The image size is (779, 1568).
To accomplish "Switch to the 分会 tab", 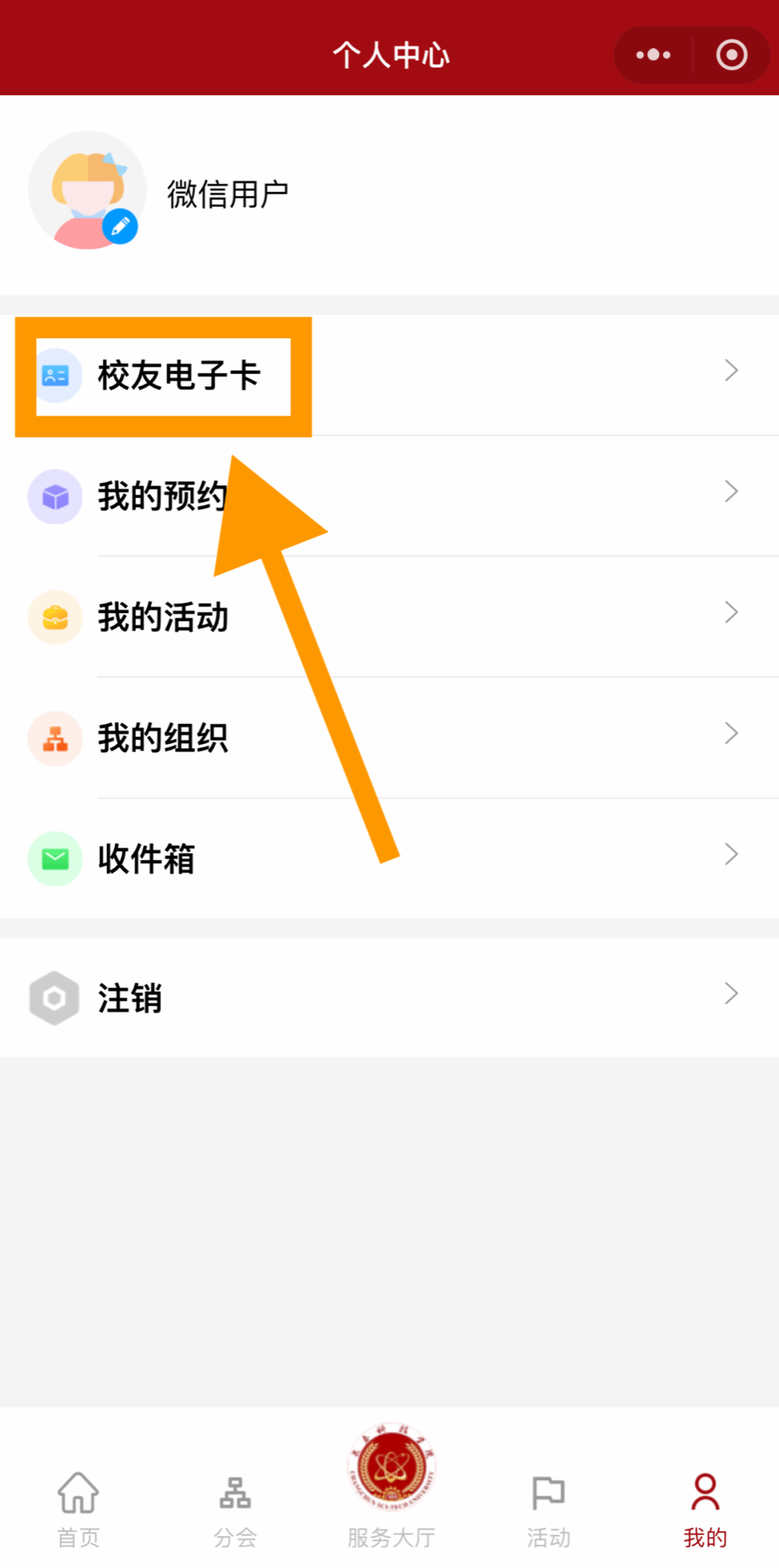I will click(234, 1508).
